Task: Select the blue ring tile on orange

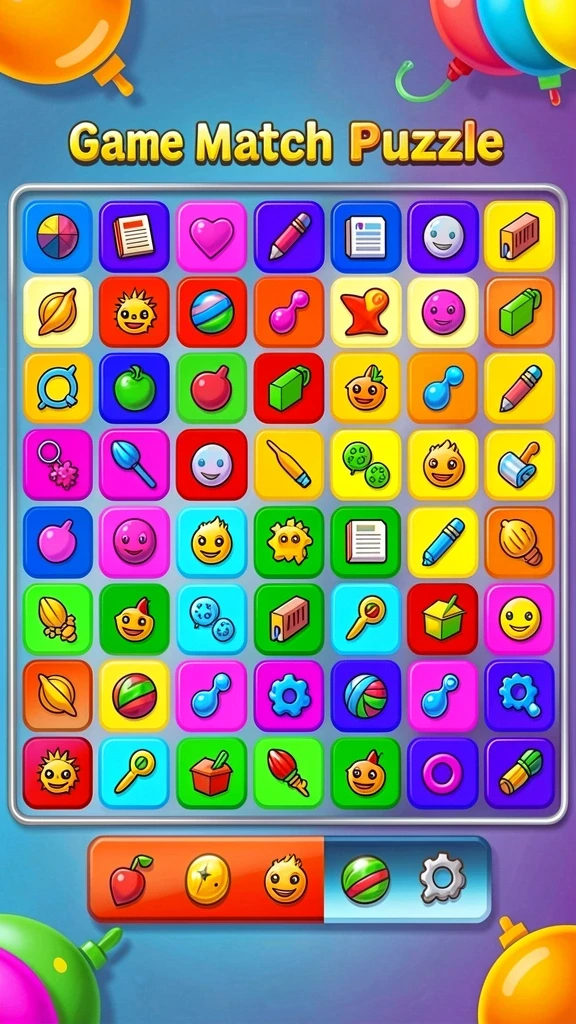Action: [x=57, y=389]
